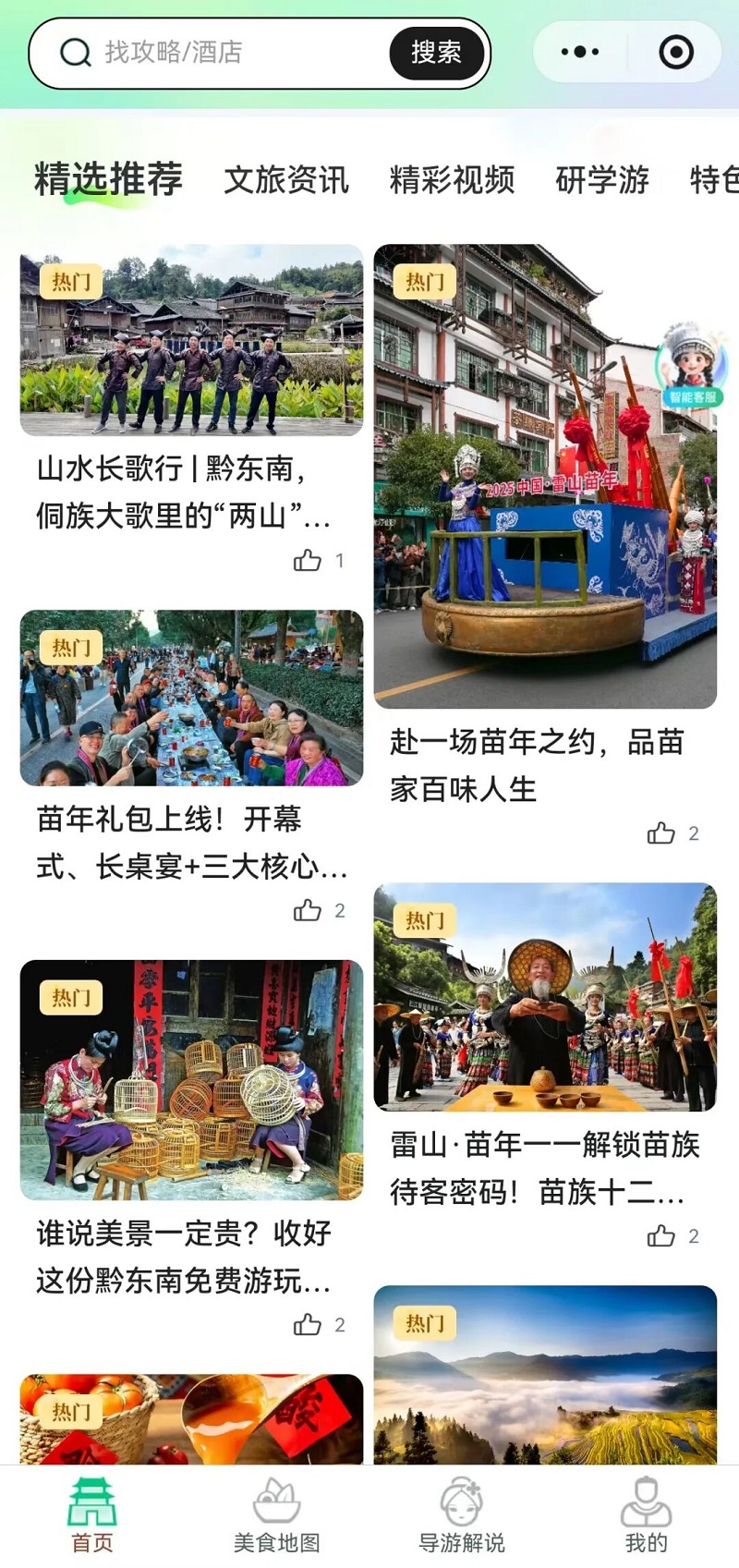This screenshot has height=1568, width=739.
Task: Open the mini program three-dot menu
Action: (580, 53)
